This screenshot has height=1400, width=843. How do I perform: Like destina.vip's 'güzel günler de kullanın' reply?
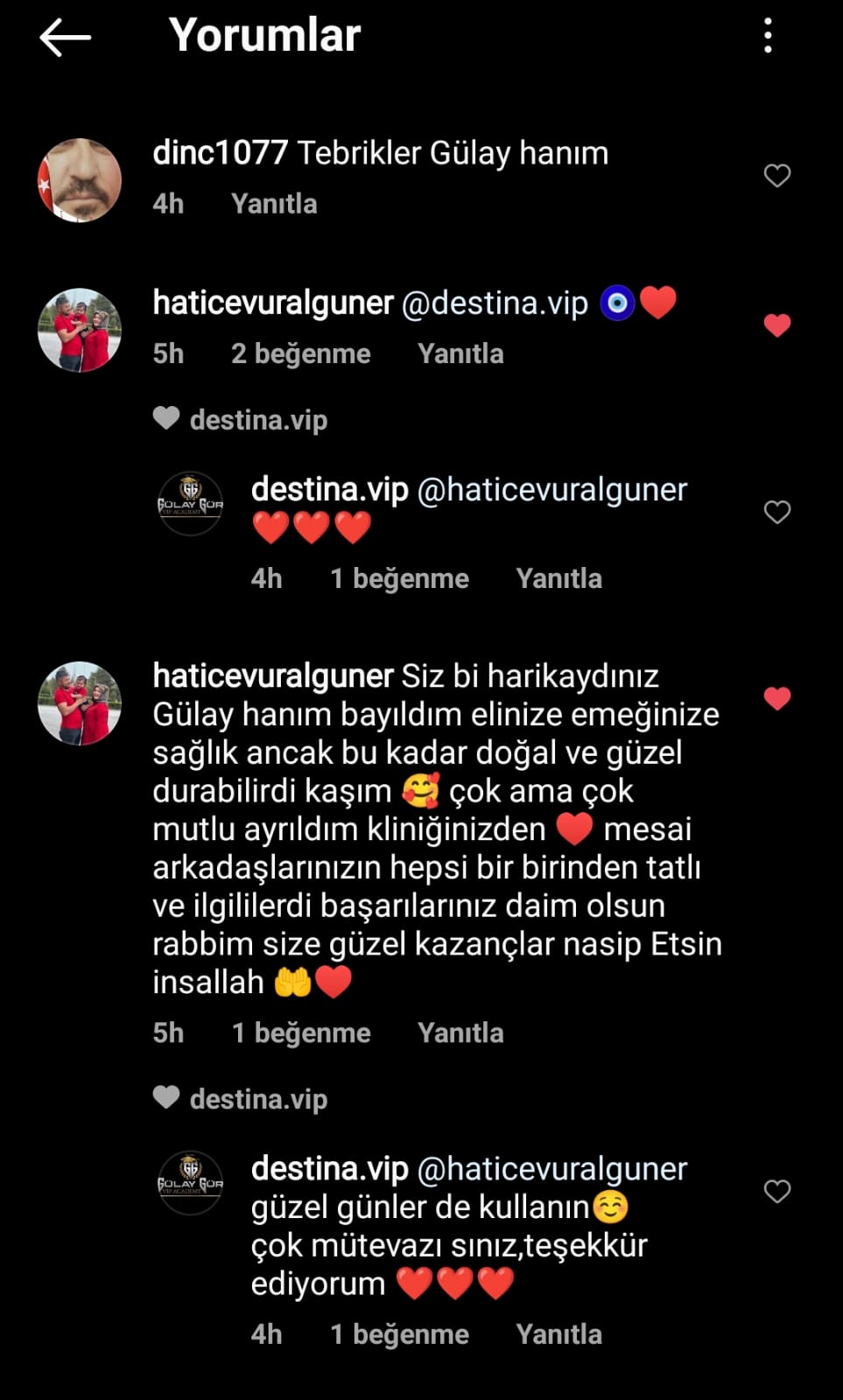(777, 1191)
